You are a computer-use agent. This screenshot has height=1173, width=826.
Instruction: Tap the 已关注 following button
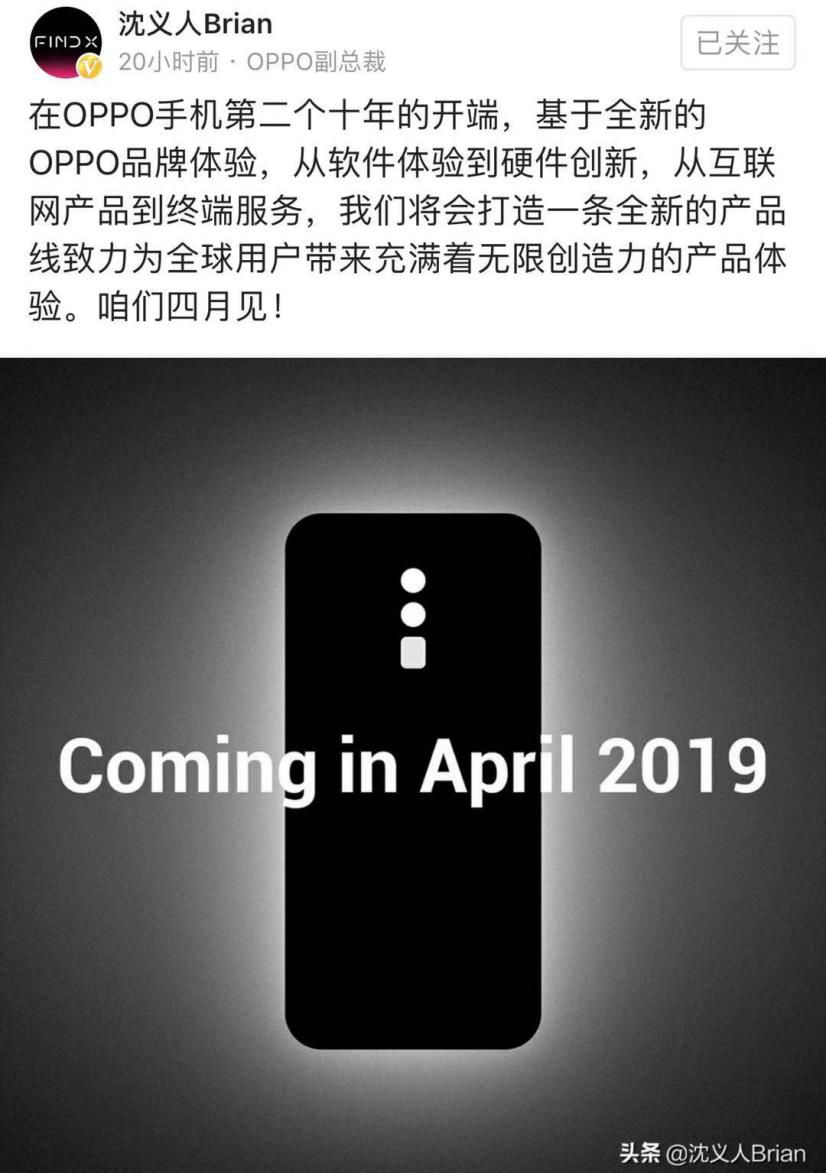(x=738, y=43)
